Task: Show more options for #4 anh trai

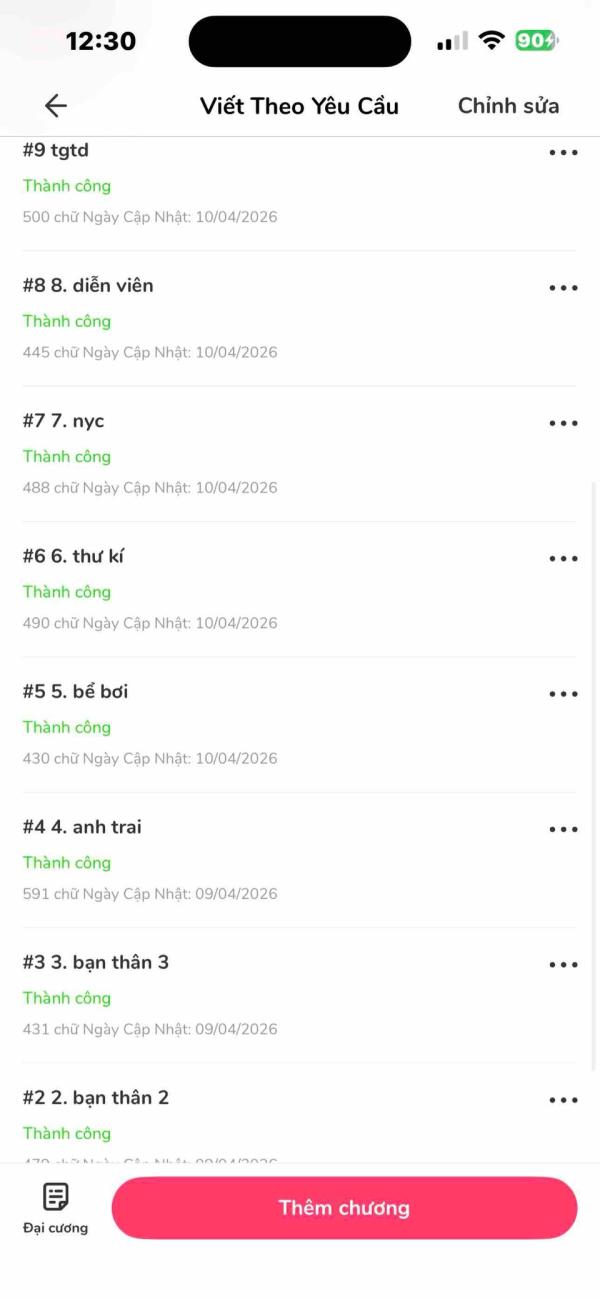Action: coord(563,829)
